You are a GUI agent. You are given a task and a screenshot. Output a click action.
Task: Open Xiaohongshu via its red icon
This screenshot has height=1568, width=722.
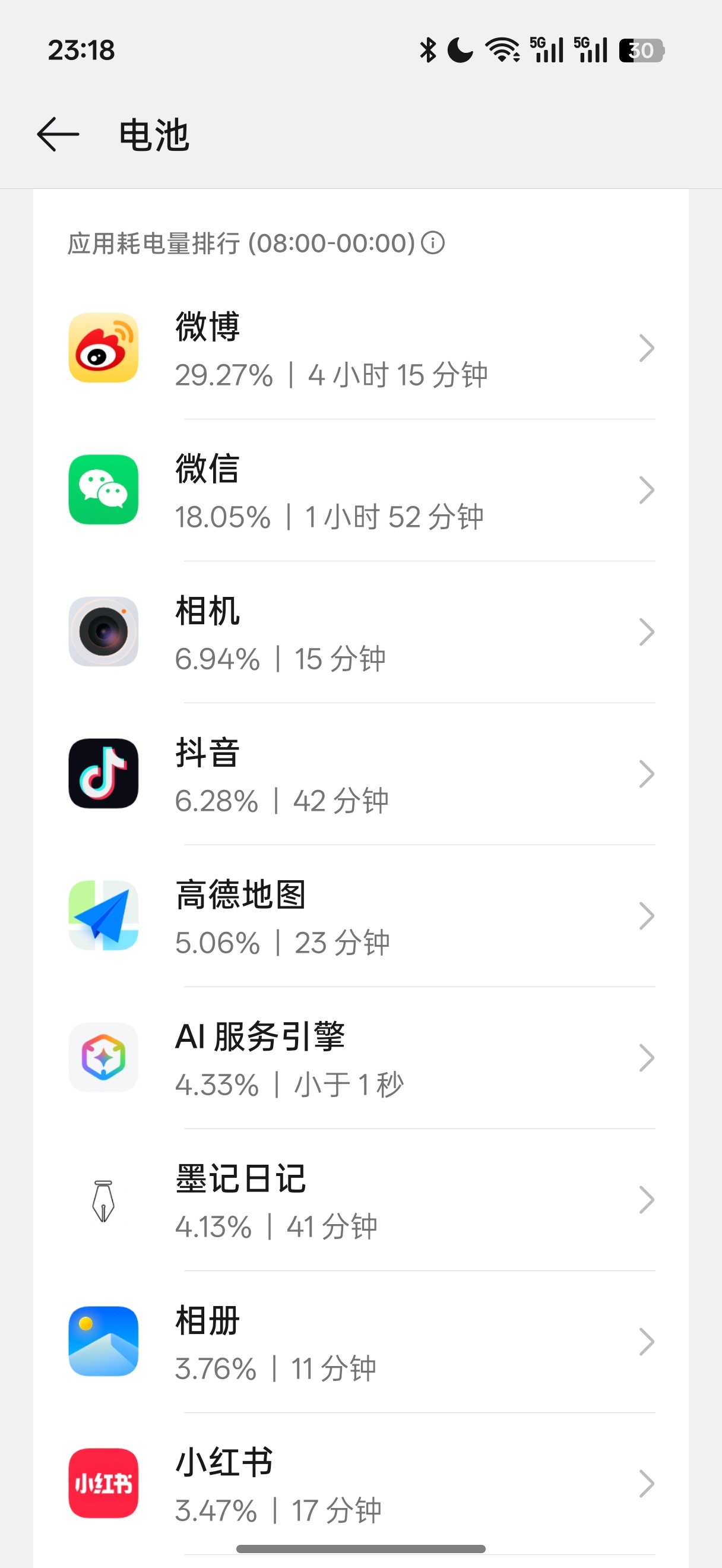point(103,1484)
